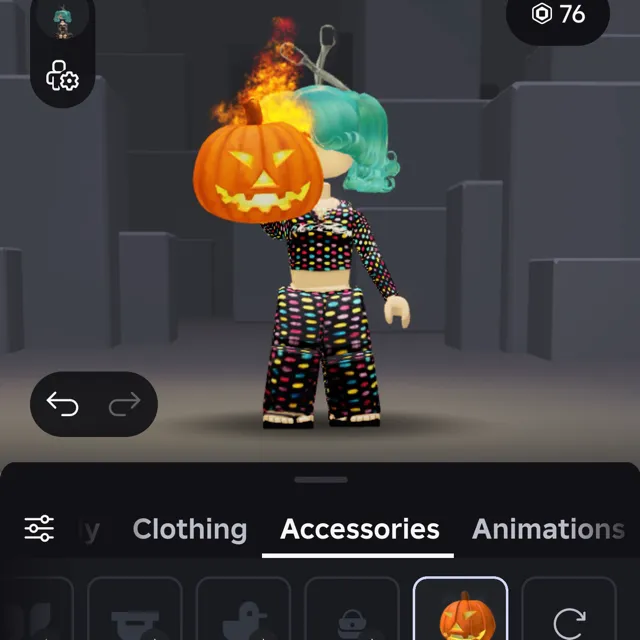Choose the duck accessory category tile
Viewport: 640px width, 640px height.
point(243,612)
